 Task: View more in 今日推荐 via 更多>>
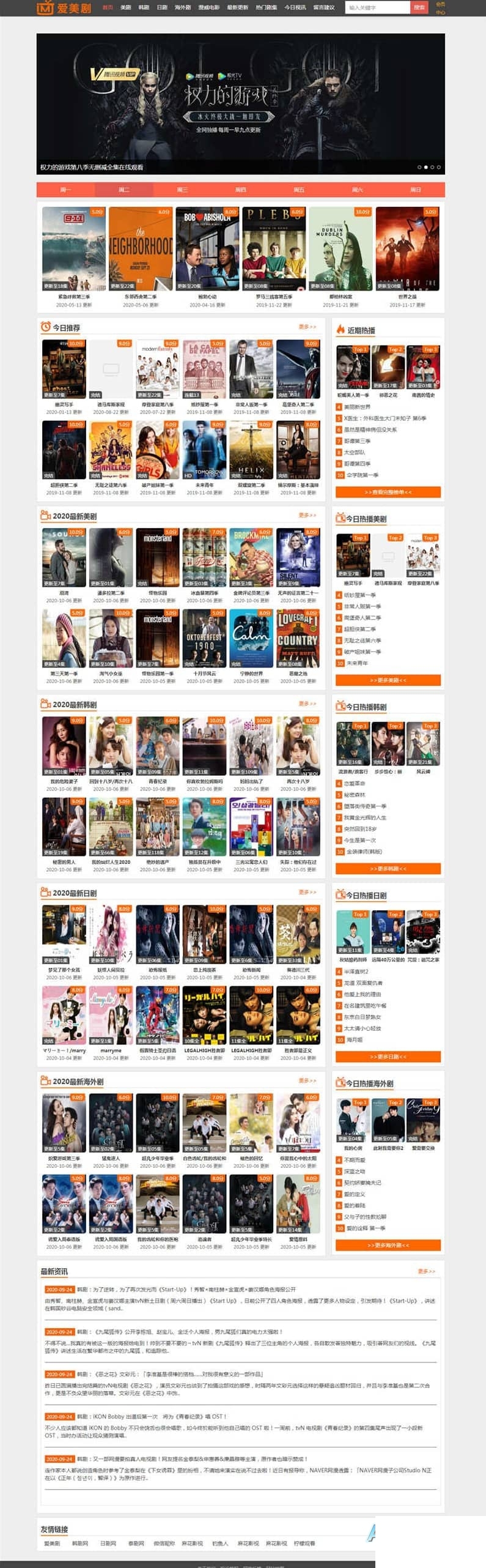[307, 327]
